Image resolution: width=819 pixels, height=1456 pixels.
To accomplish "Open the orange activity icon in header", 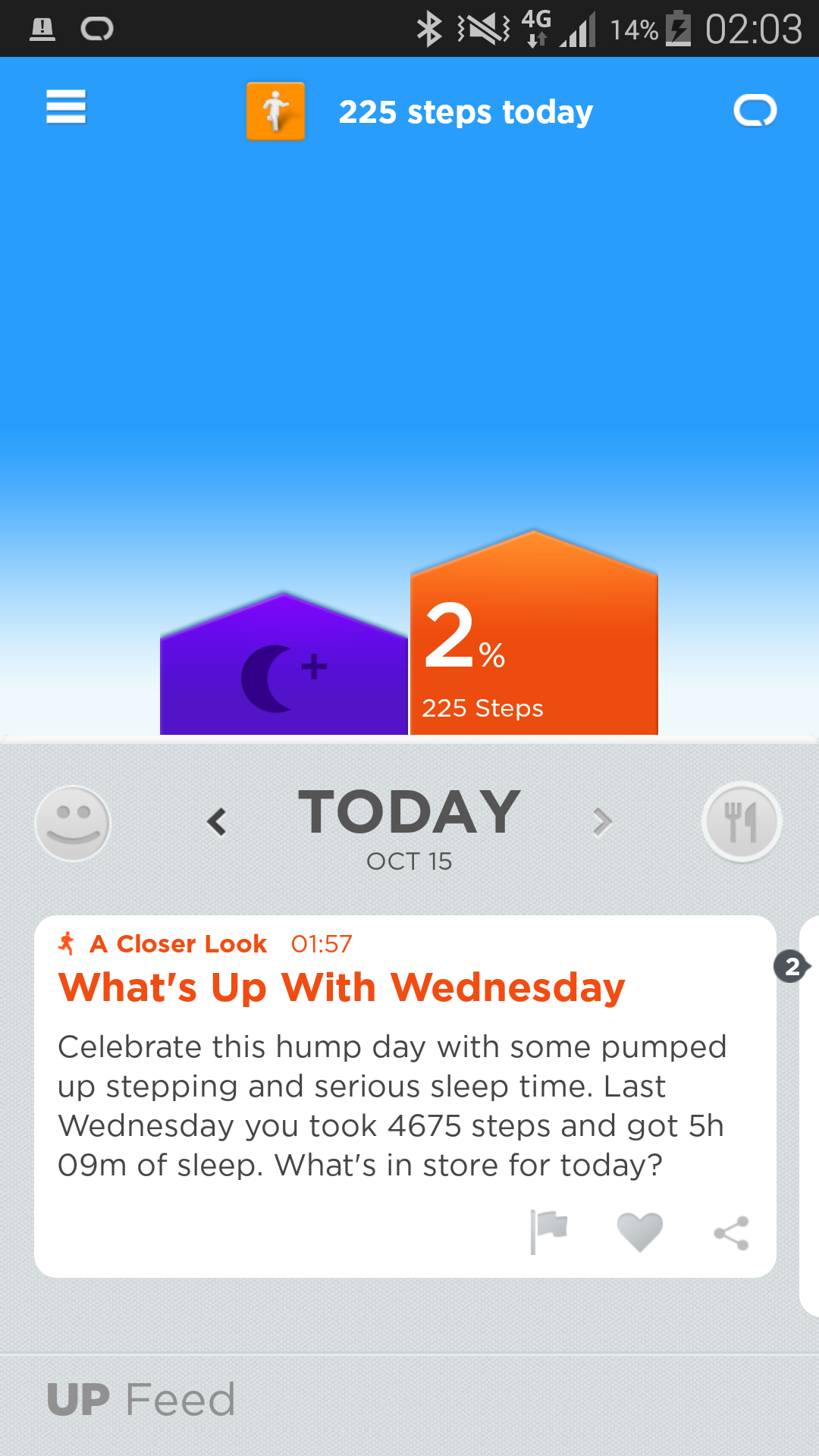I will coord(275,111).
